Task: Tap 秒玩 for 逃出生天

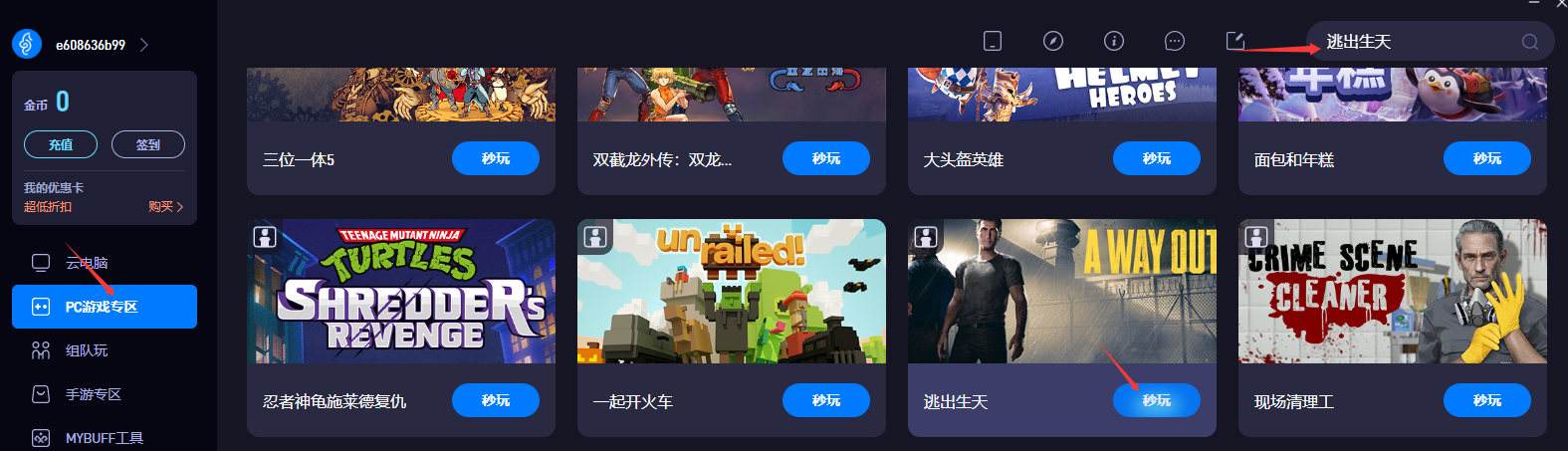Action: (1156, 400)
